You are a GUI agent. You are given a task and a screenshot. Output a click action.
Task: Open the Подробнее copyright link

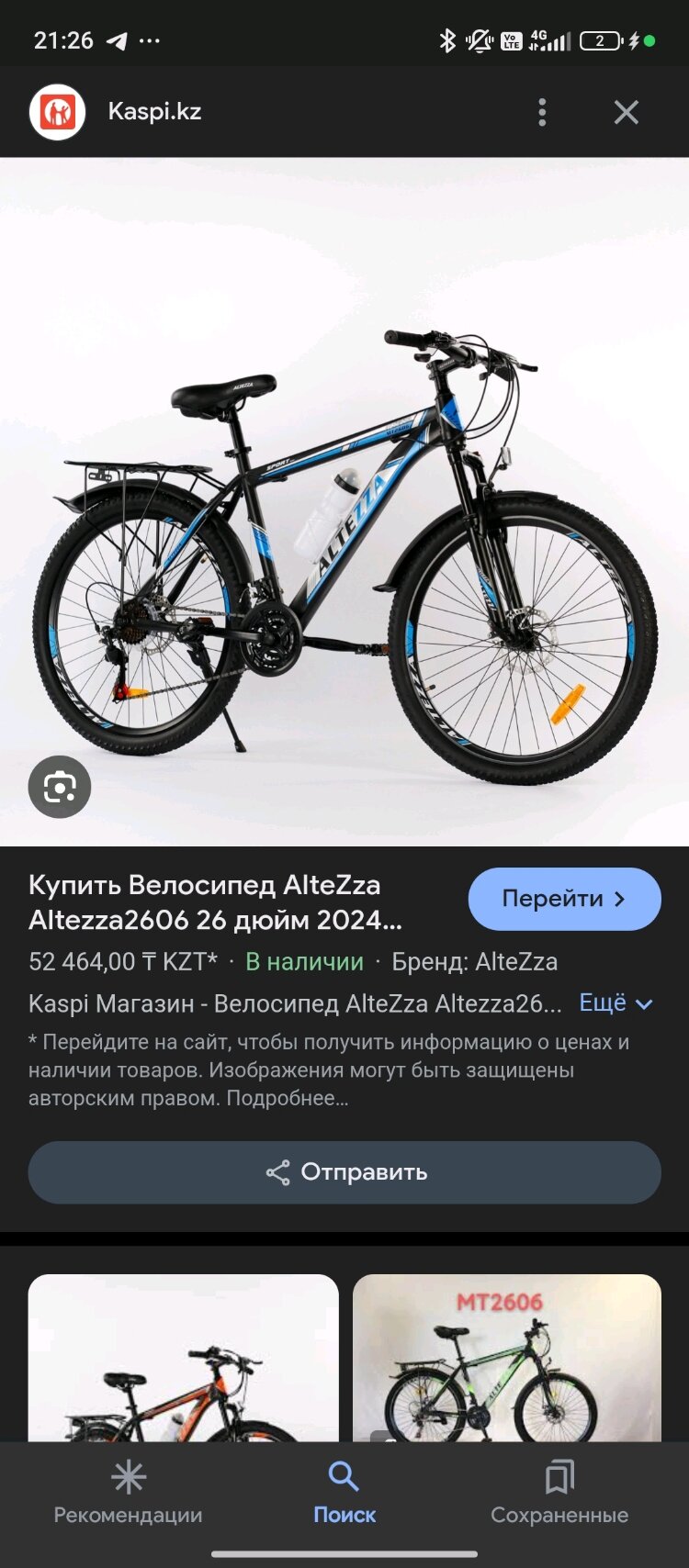287,1098
